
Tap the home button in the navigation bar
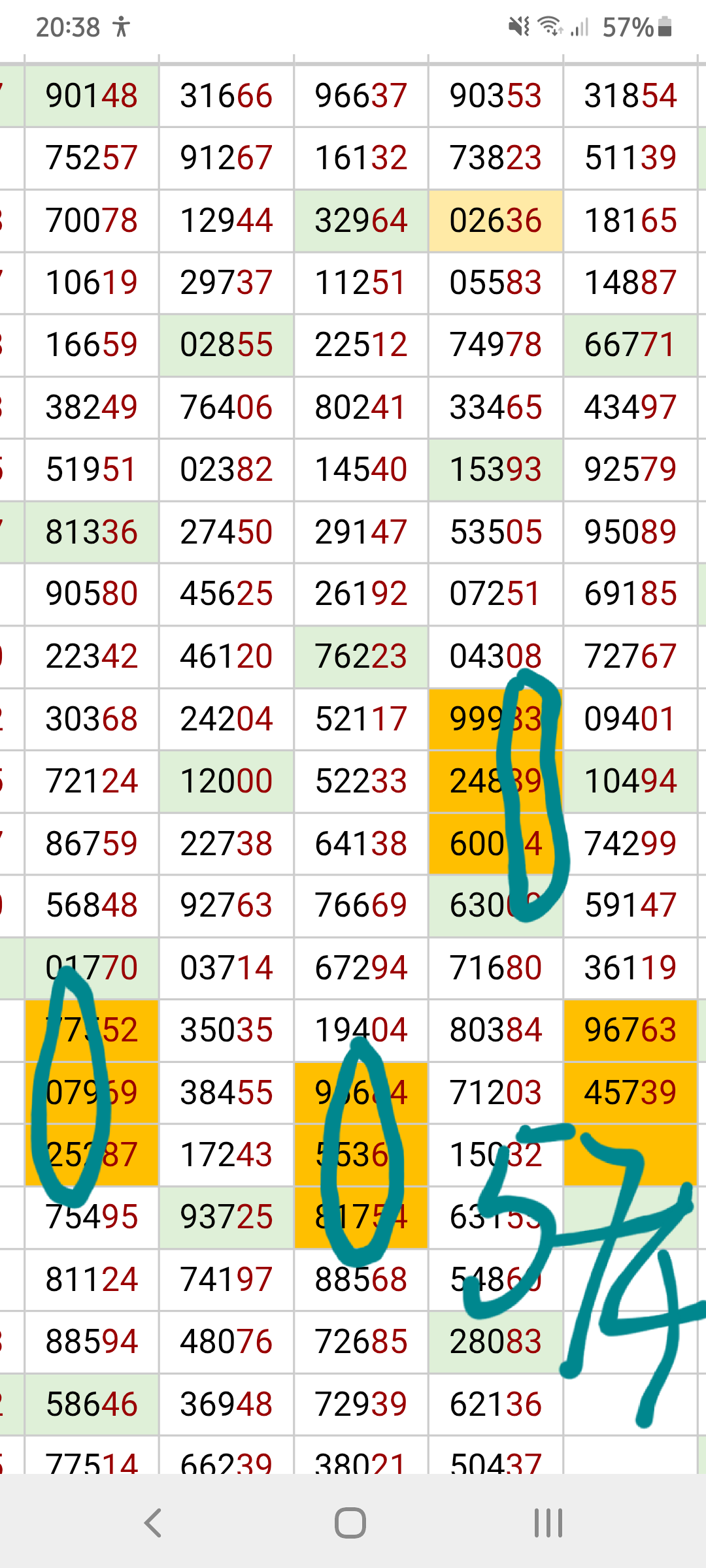(x=350, y=1523)
